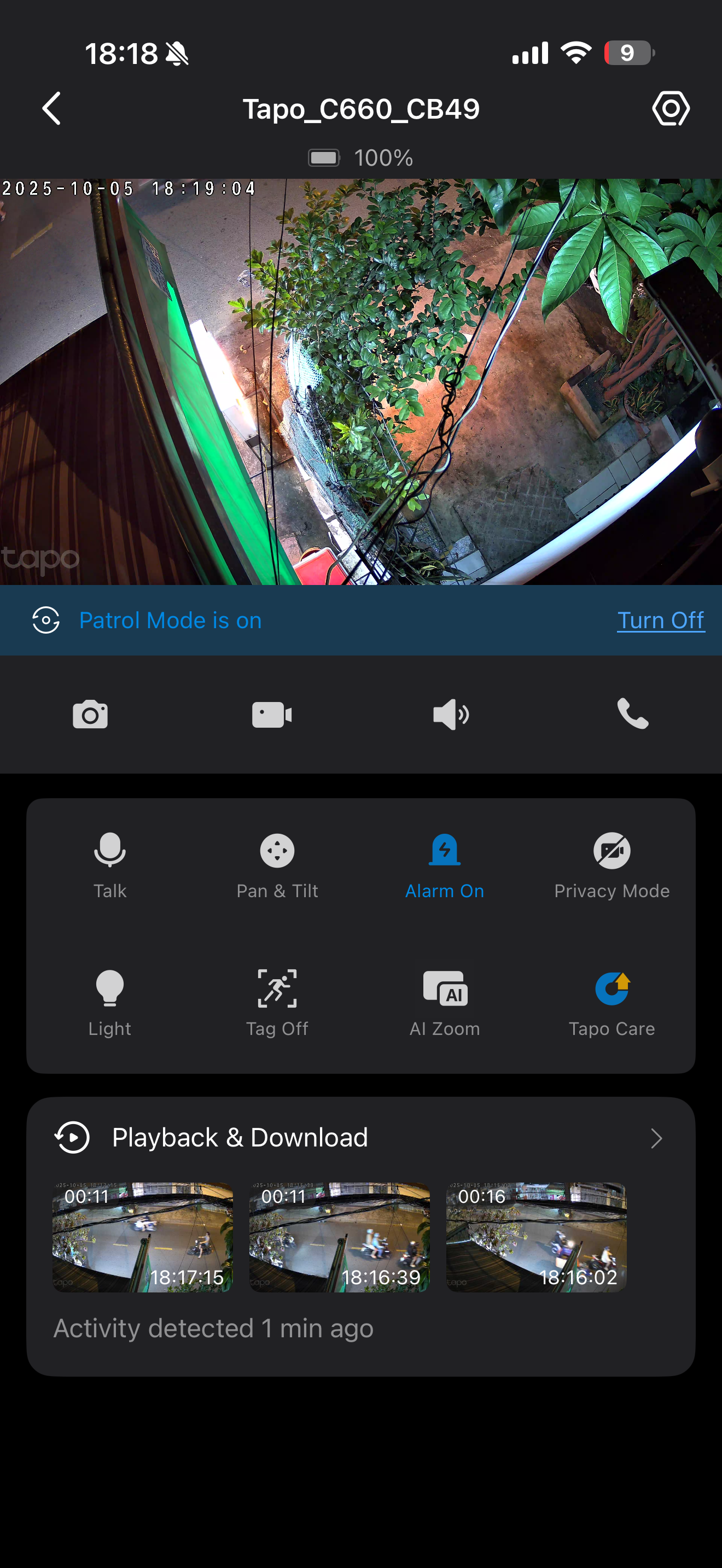Go back from the camera view
This screenshot has height=1568, width=722.
(52, 109)
